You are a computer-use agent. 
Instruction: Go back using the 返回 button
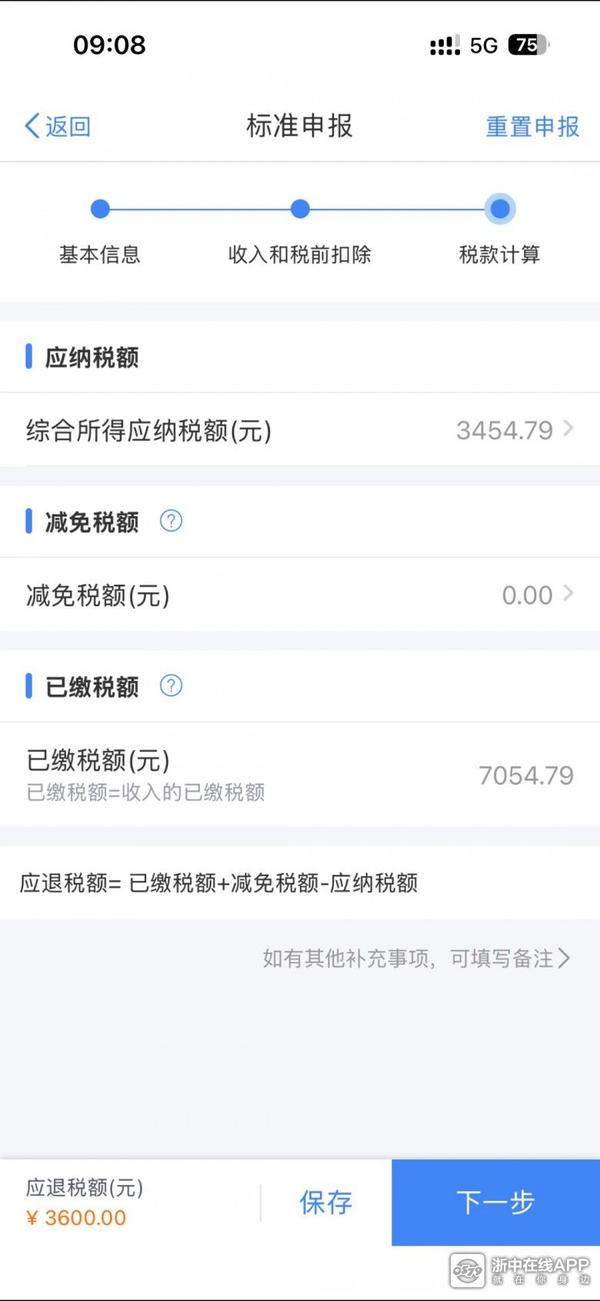(57, 126)
